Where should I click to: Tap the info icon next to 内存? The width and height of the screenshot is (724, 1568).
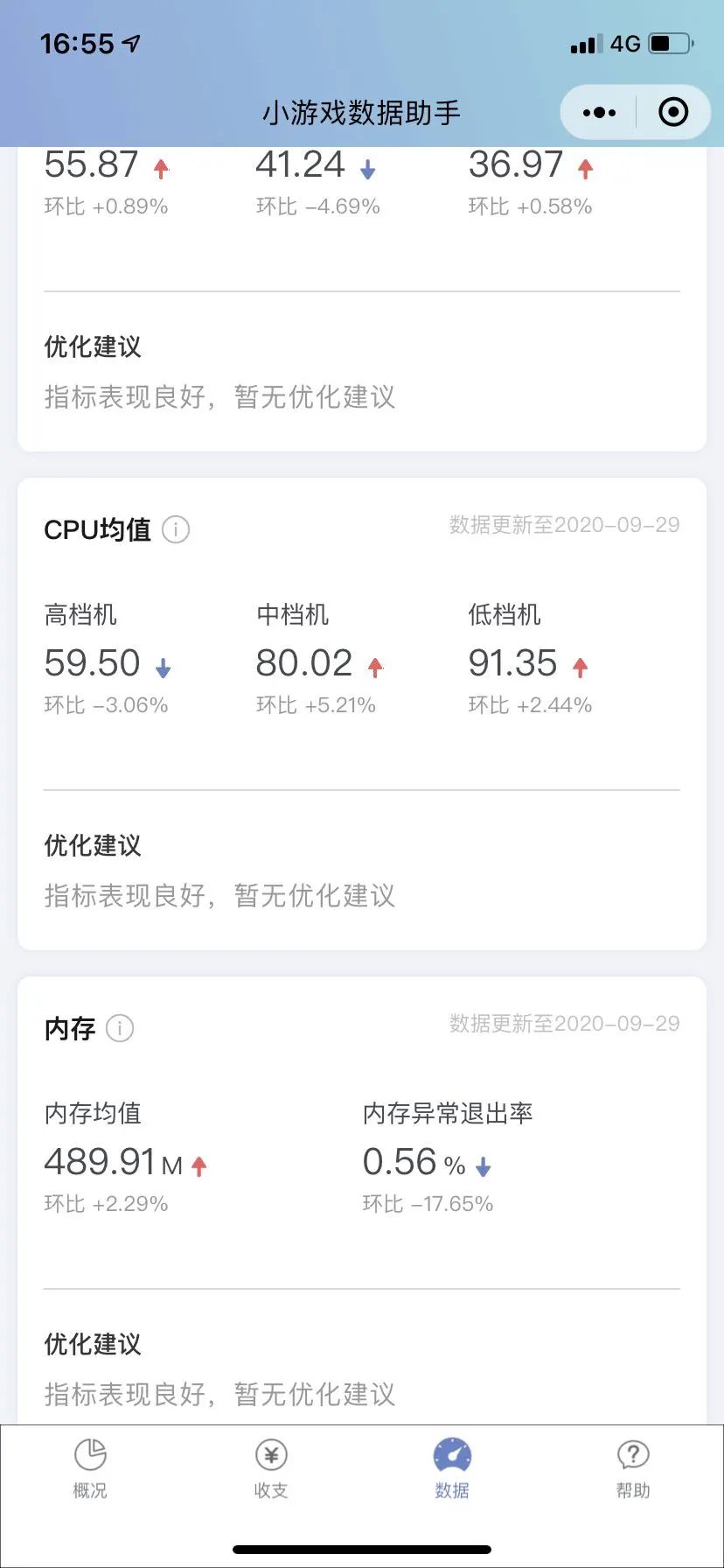pos(120,1028)
